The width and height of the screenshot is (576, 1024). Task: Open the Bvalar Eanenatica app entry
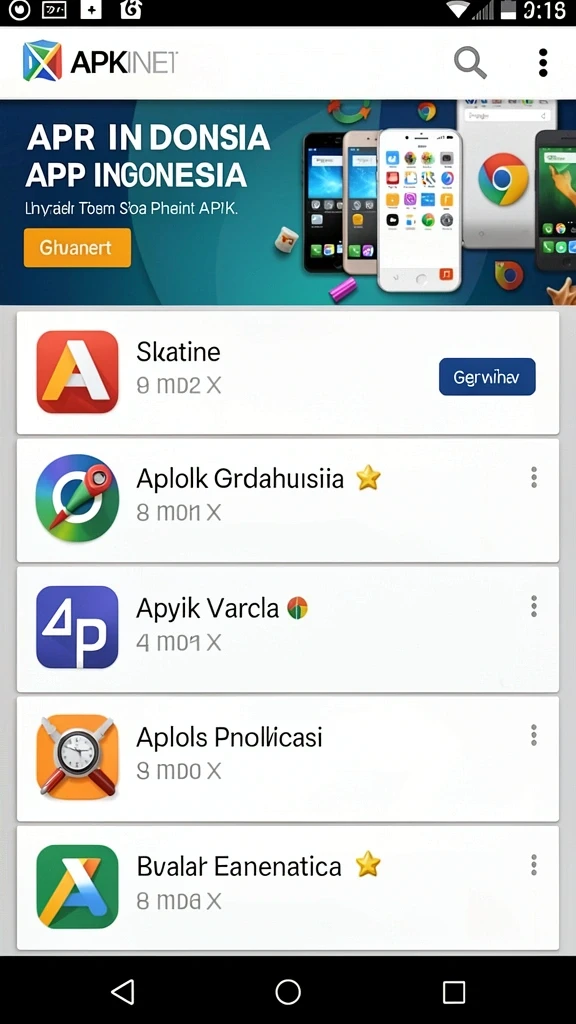coord(288,888)
